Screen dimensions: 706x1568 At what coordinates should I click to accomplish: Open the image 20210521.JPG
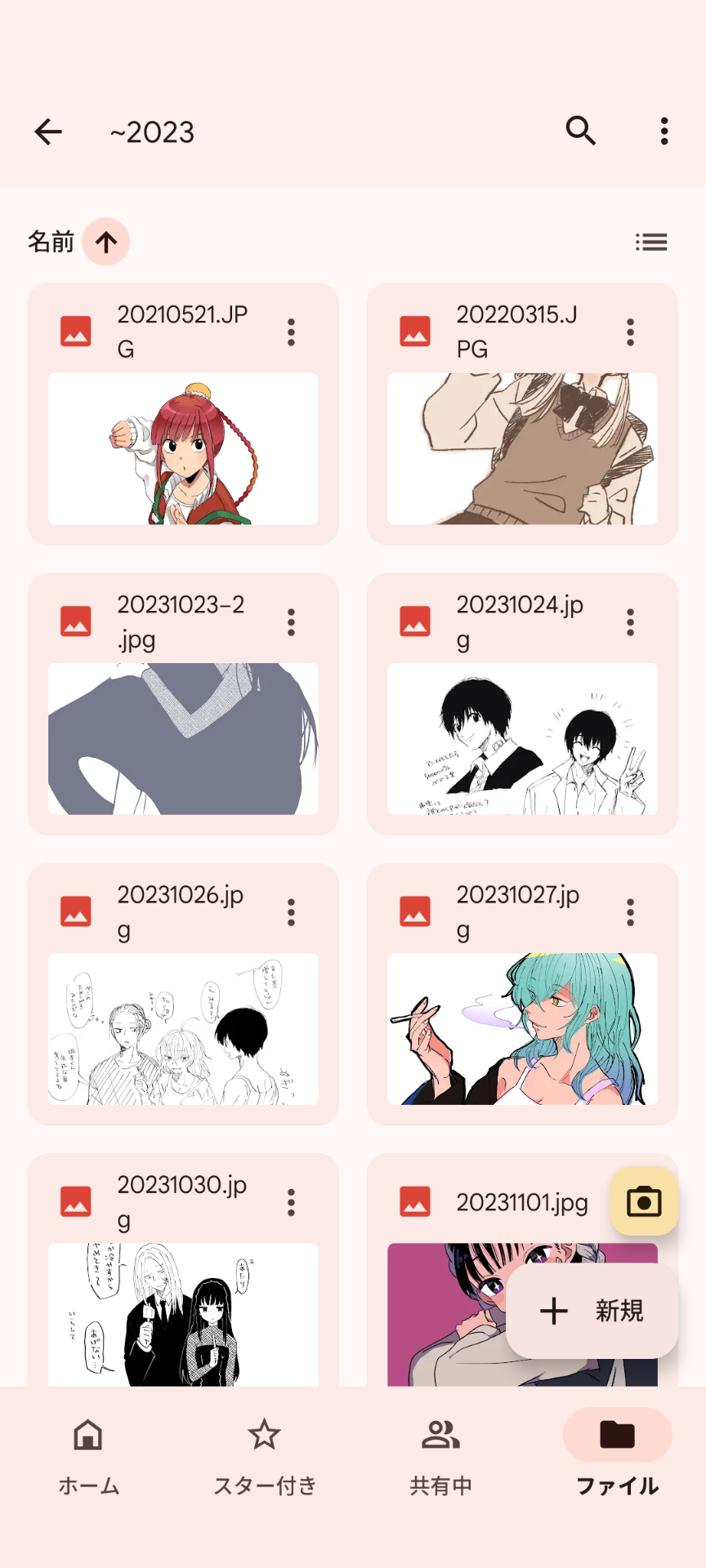tap(183, 448)
